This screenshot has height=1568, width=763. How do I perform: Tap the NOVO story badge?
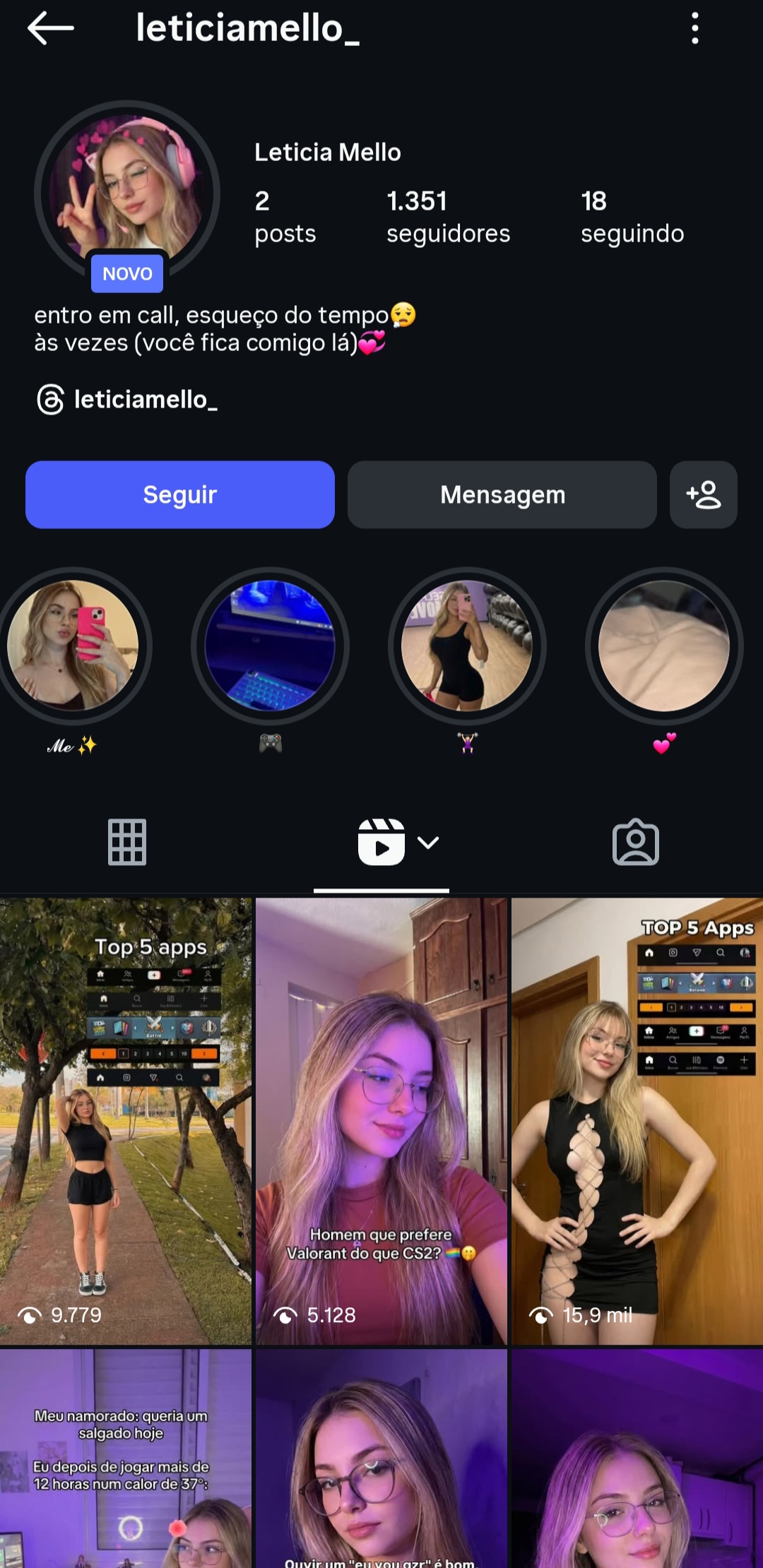pyautogui.click(x=127, y=273)
